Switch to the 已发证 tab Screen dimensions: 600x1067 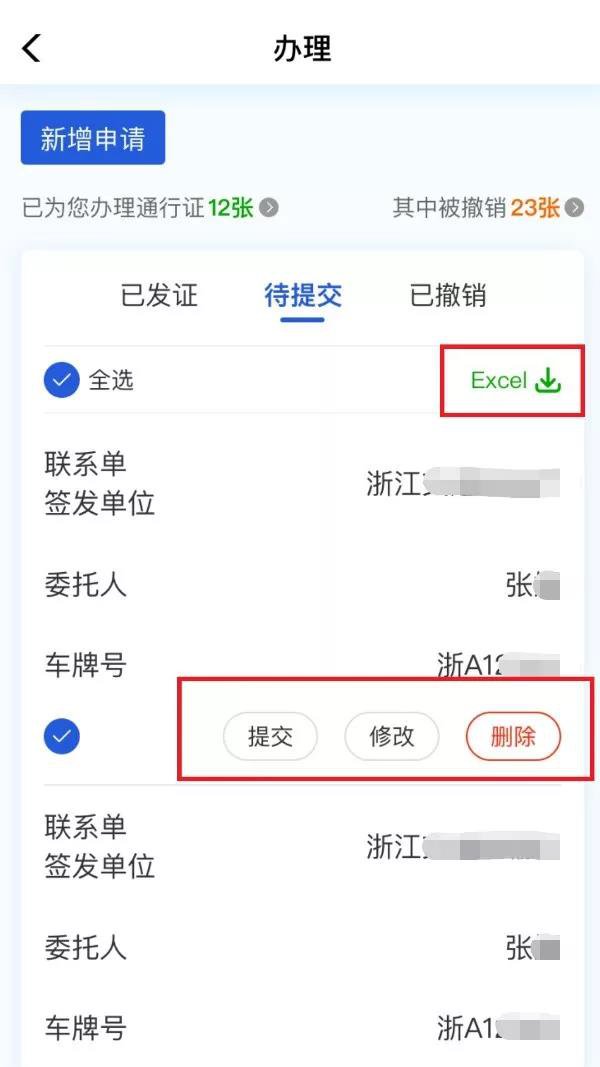[x=159, y=295]
